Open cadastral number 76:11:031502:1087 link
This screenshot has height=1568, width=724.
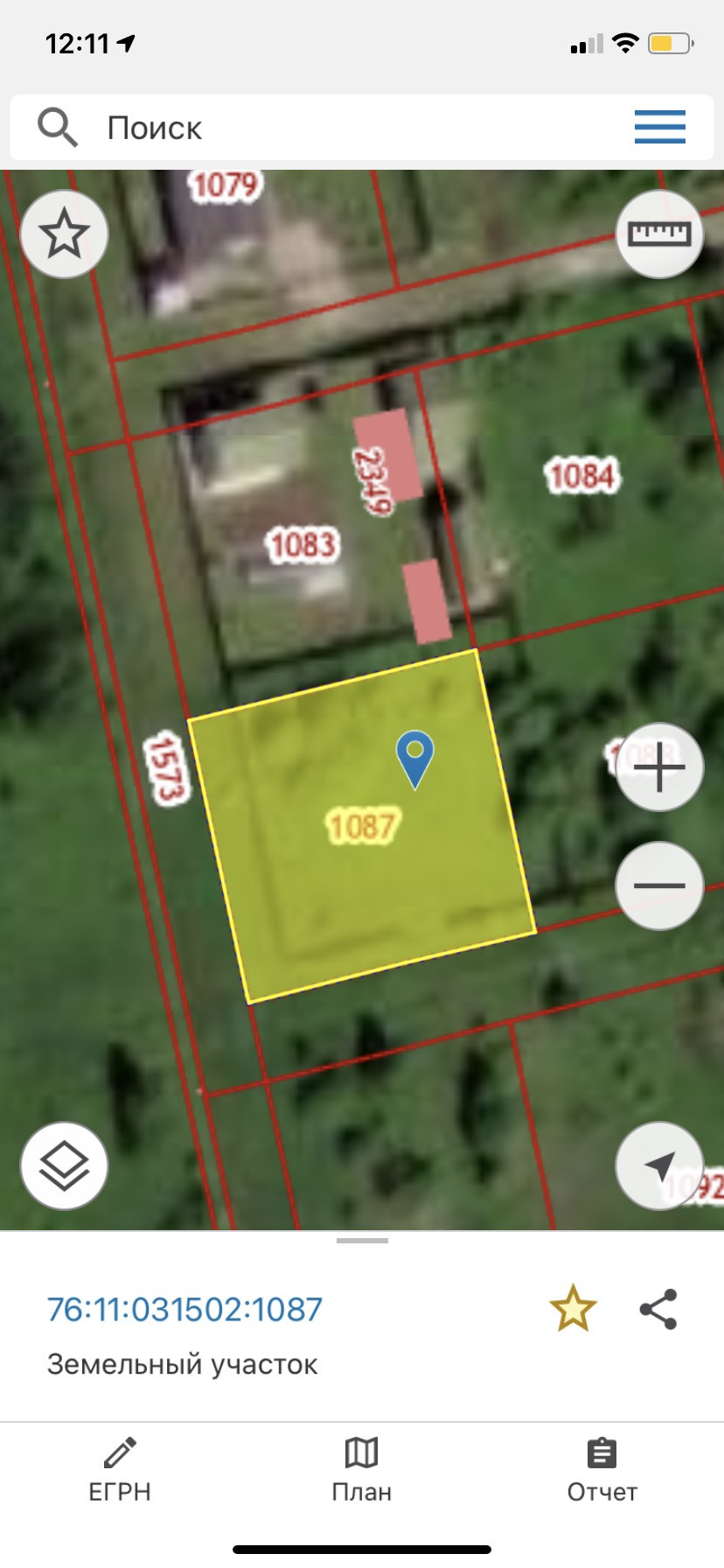(184, 1309)
